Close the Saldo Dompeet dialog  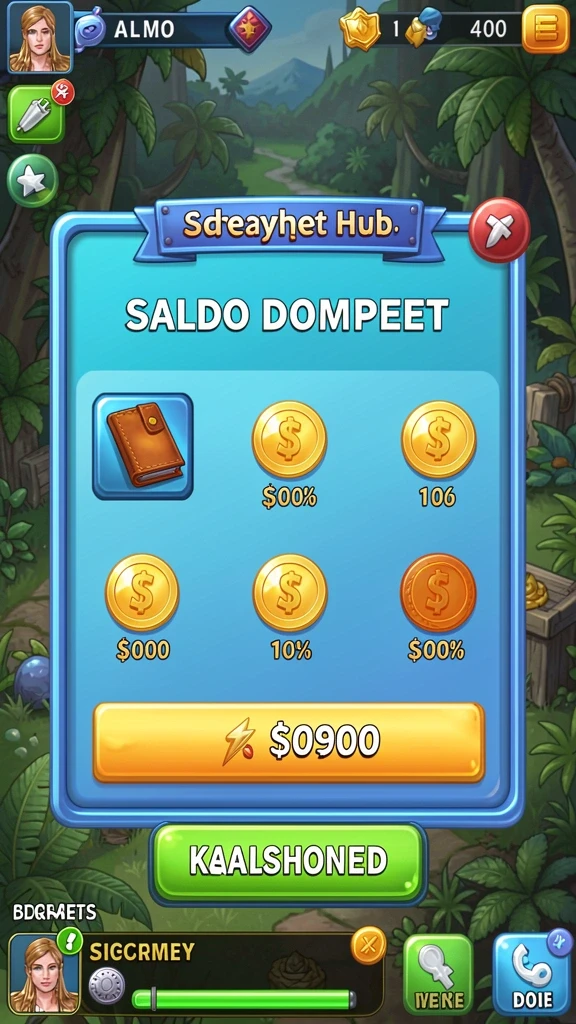pos(500,230)
